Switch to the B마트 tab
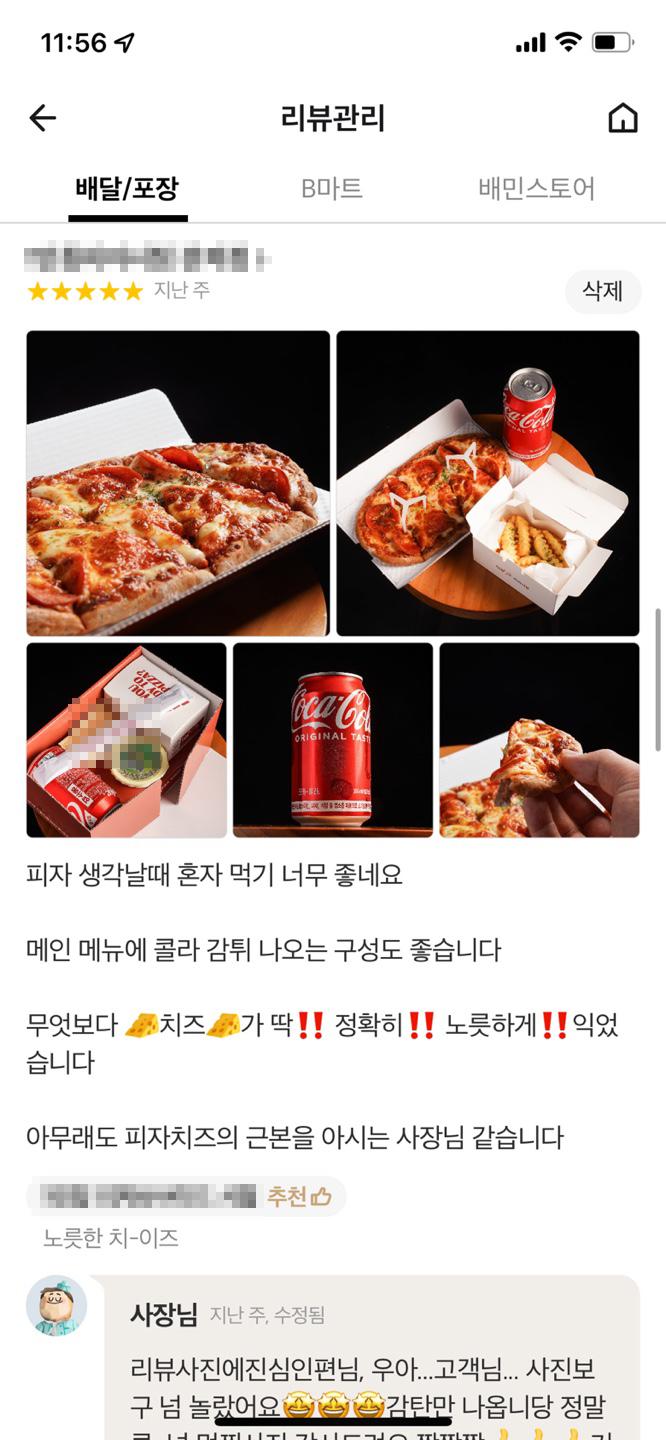 tap(332, 188)
